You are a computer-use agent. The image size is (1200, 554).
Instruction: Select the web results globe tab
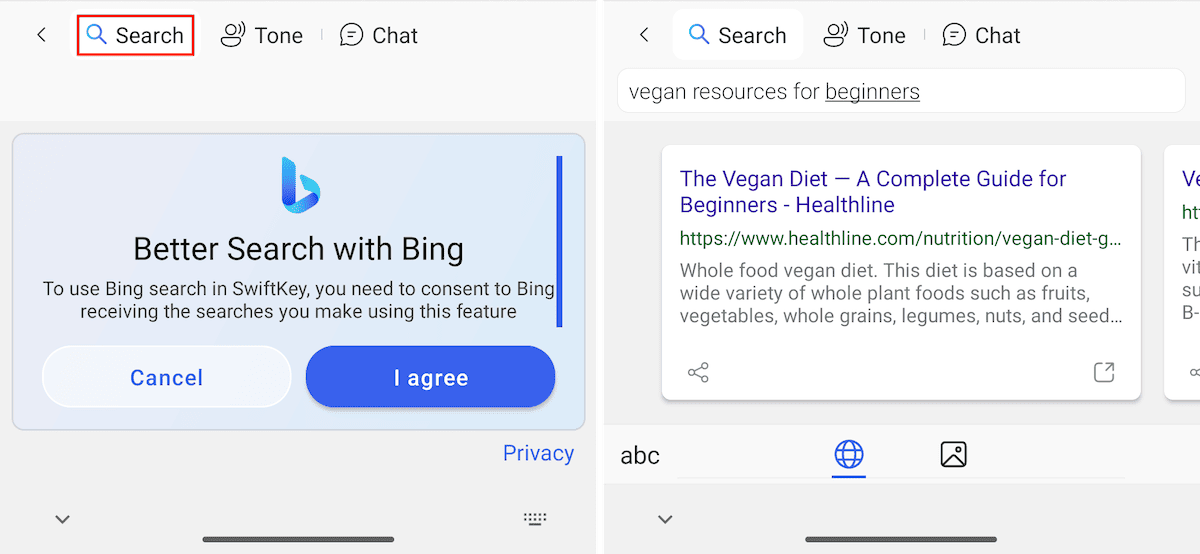tap(849, 455)
